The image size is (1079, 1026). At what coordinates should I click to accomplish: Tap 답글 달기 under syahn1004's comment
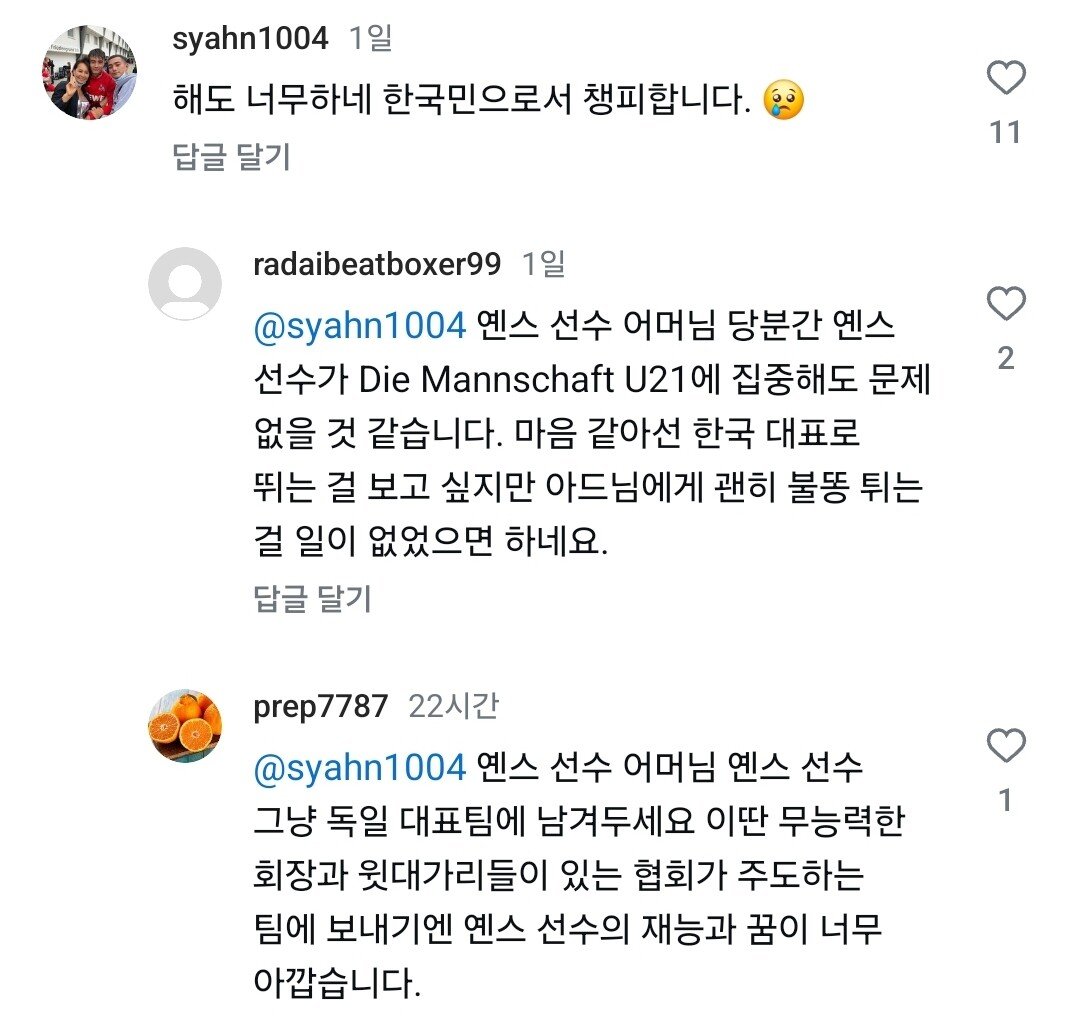point(231,157)
